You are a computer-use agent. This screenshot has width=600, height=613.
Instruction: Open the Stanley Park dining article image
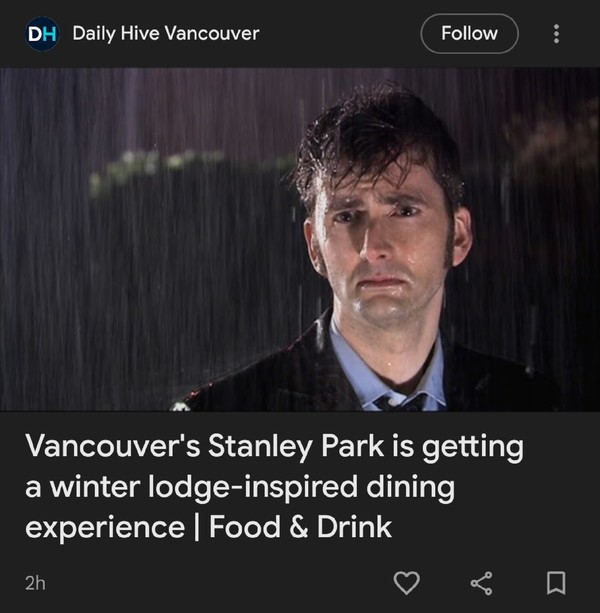click(300, 239)
